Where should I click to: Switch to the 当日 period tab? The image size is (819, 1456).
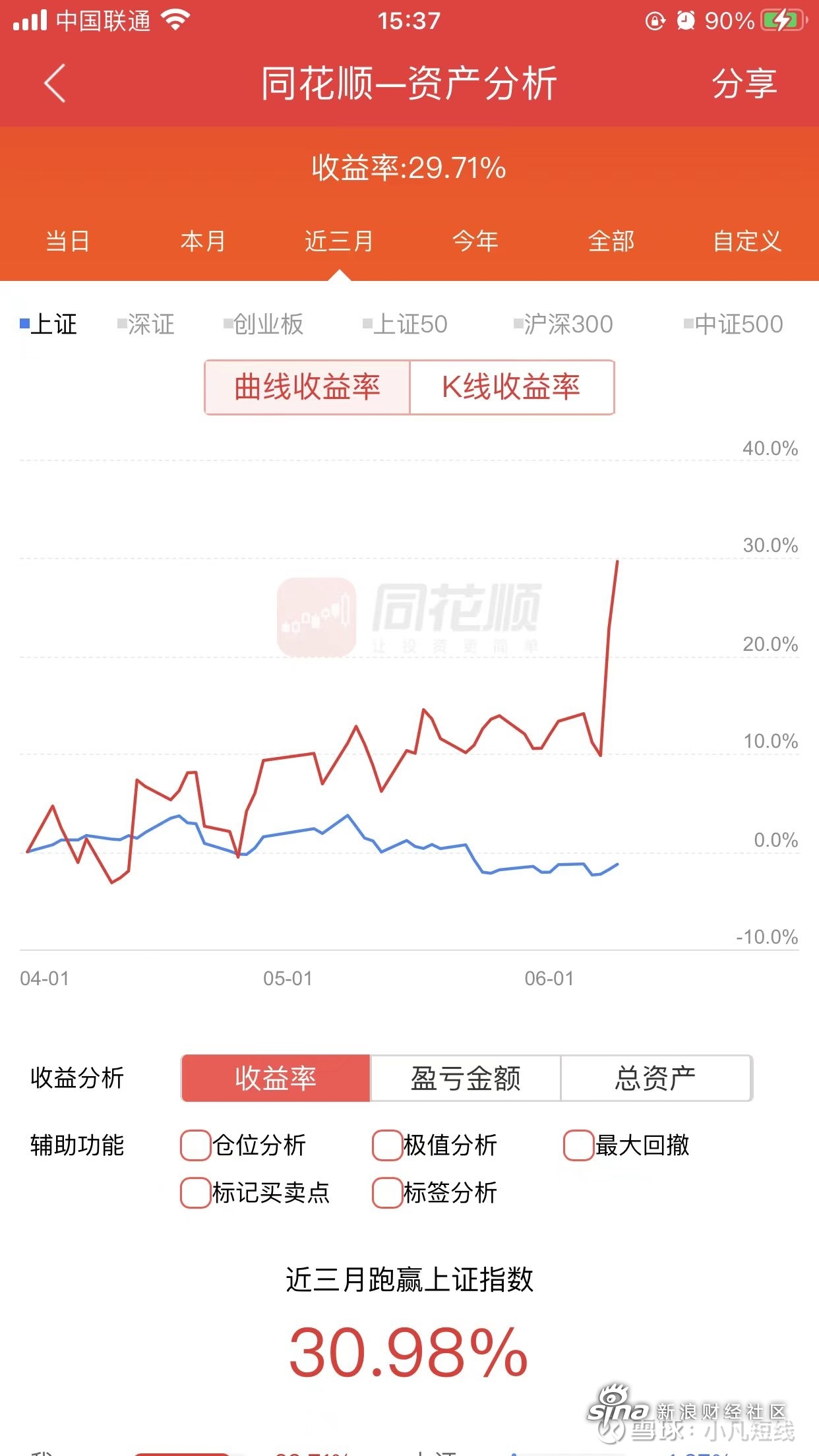point(68,241)
